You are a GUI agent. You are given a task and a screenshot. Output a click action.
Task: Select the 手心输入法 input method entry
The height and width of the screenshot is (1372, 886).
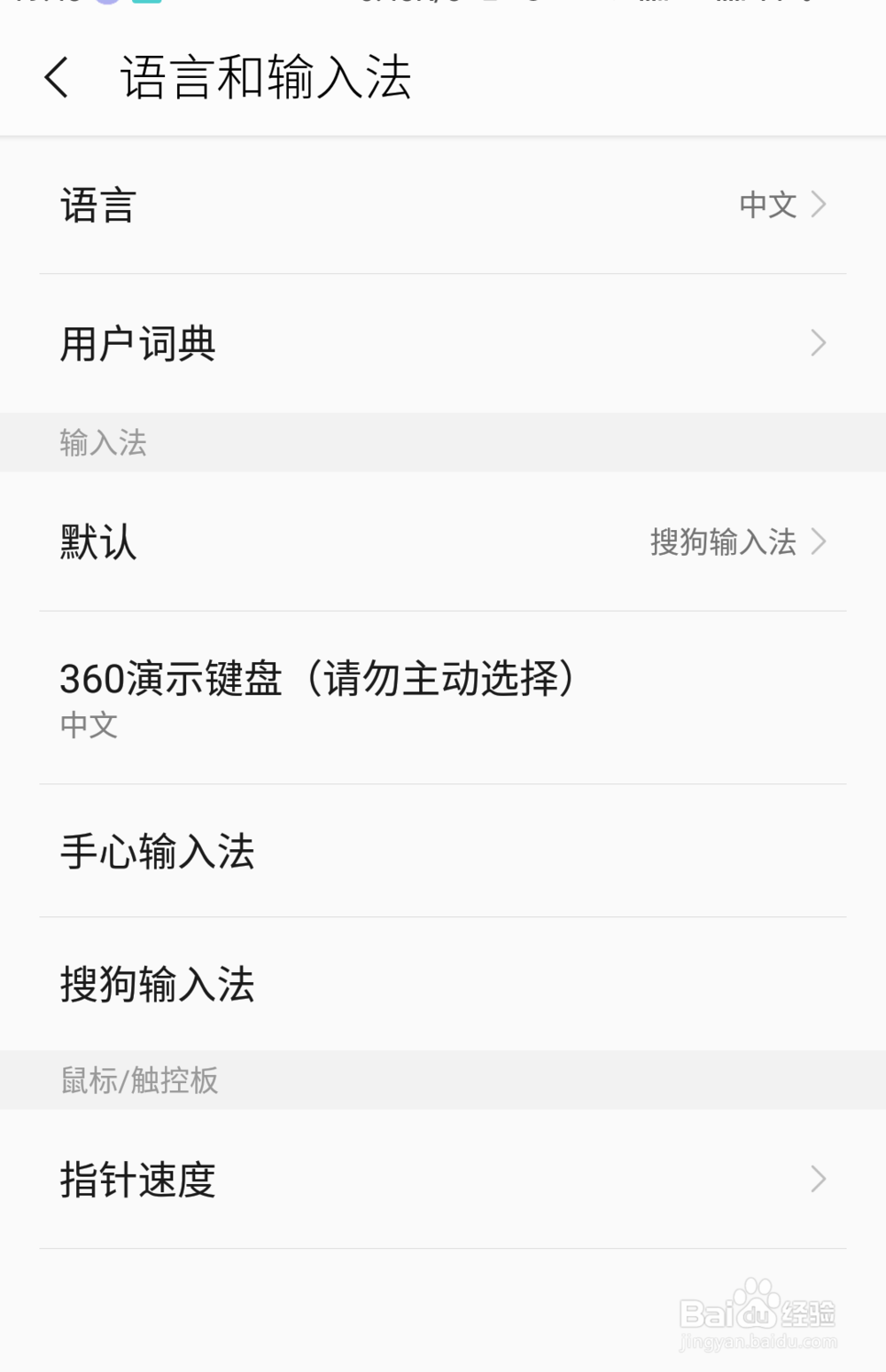pyautogui.click(x=156, y=851)
